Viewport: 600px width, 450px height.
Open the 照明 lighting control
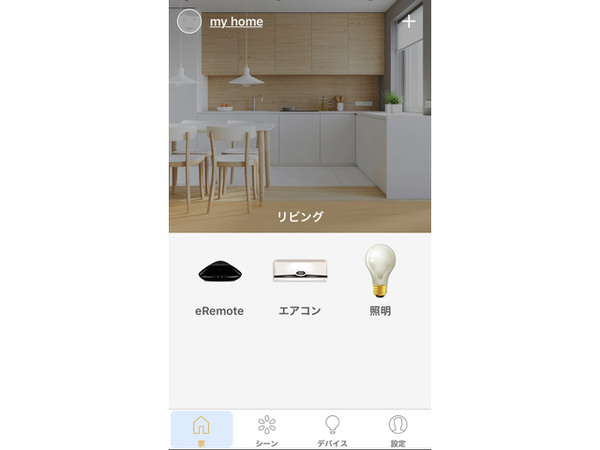click(379, 282)
